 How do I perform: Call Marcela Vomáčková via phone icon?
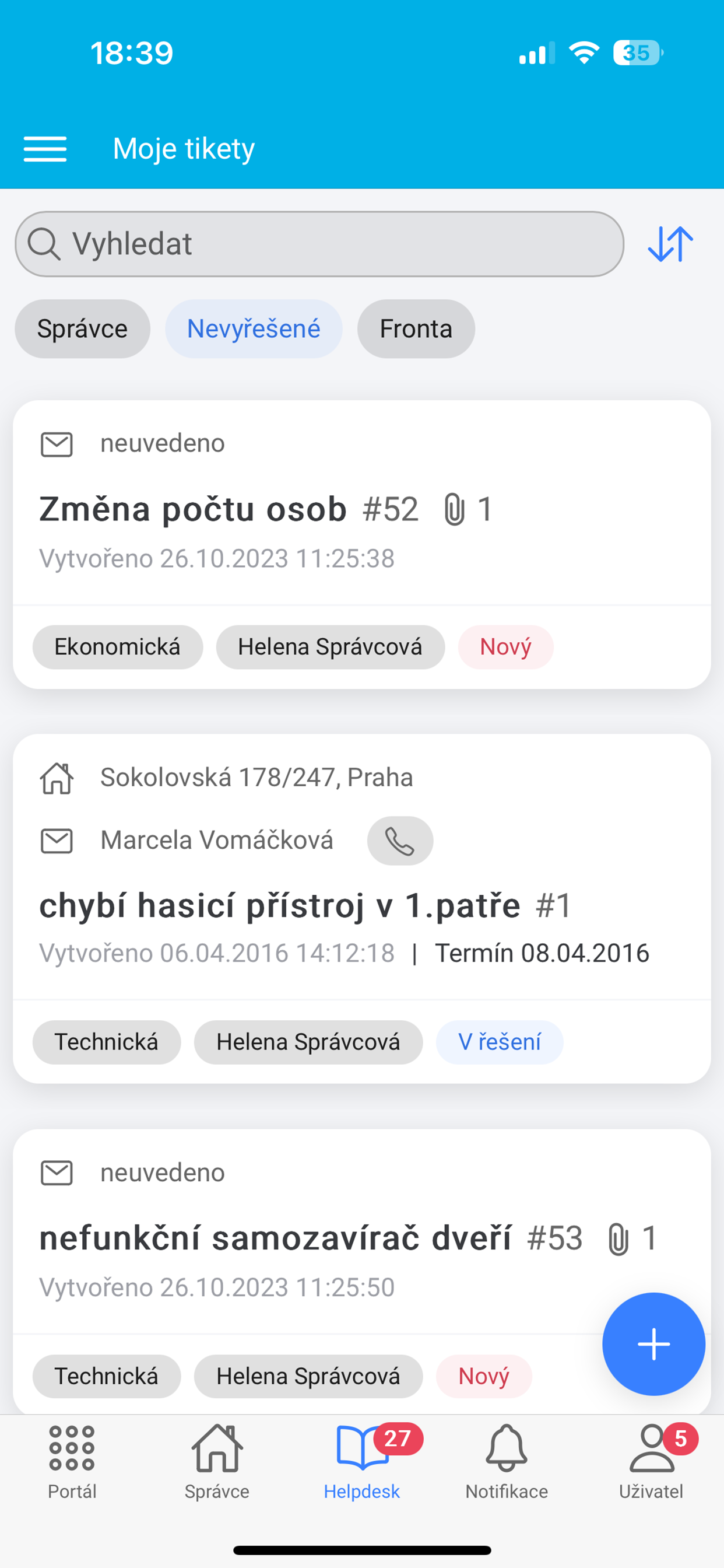coord(400,841)
